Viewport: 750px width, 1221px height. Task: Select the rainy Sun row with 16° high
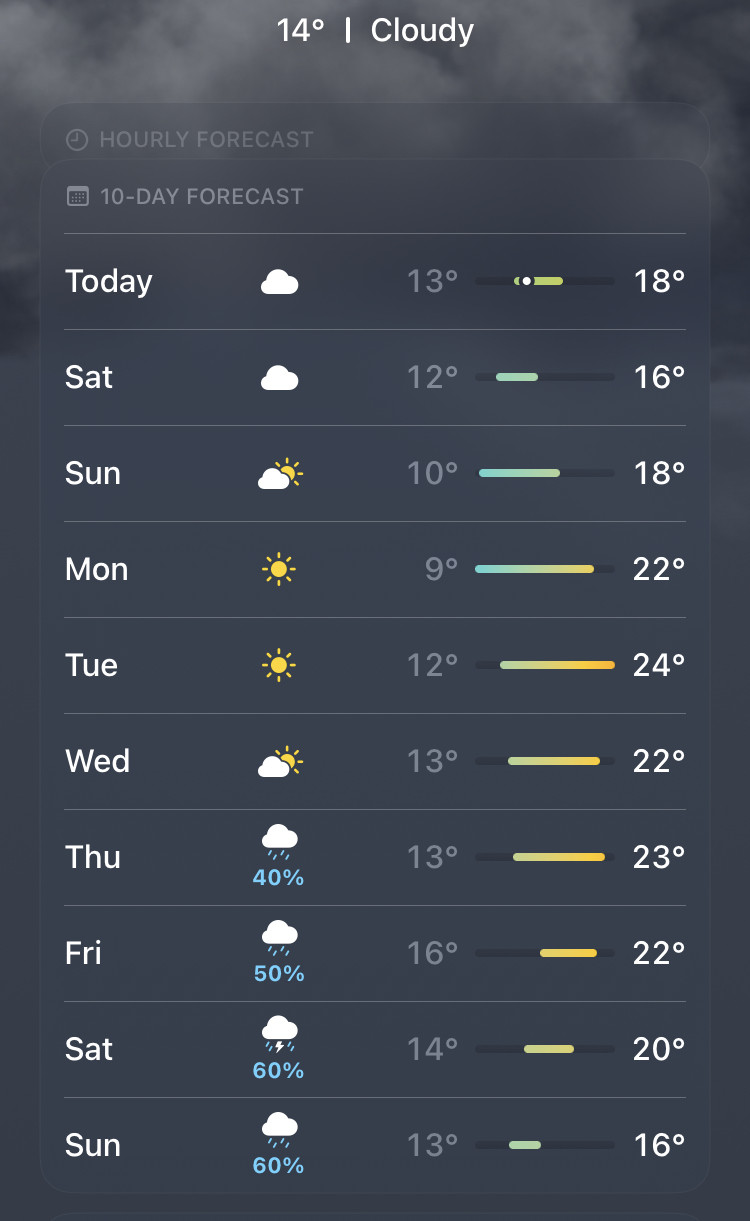coord(374,1146)
